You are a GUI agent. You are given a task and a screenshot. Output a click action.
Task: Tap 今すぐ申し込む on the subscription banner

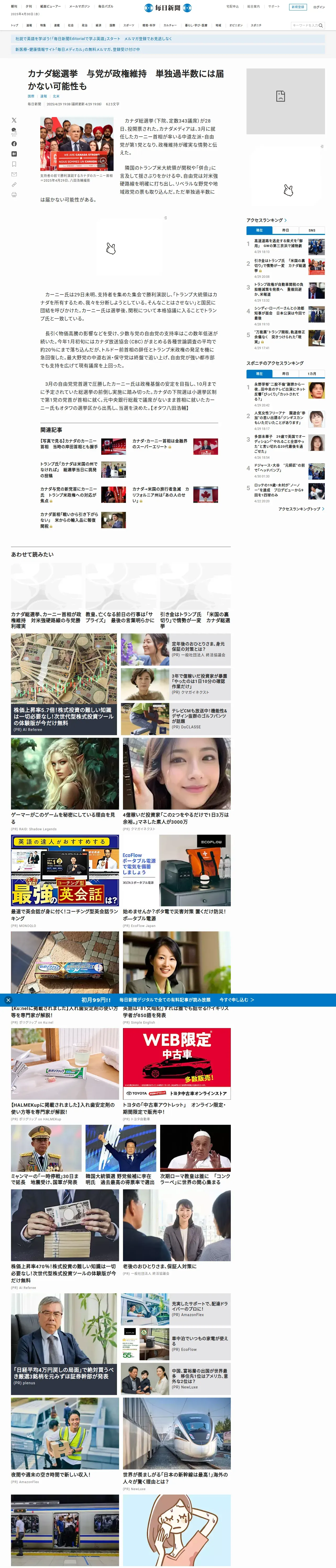[x=237, y=1000]
